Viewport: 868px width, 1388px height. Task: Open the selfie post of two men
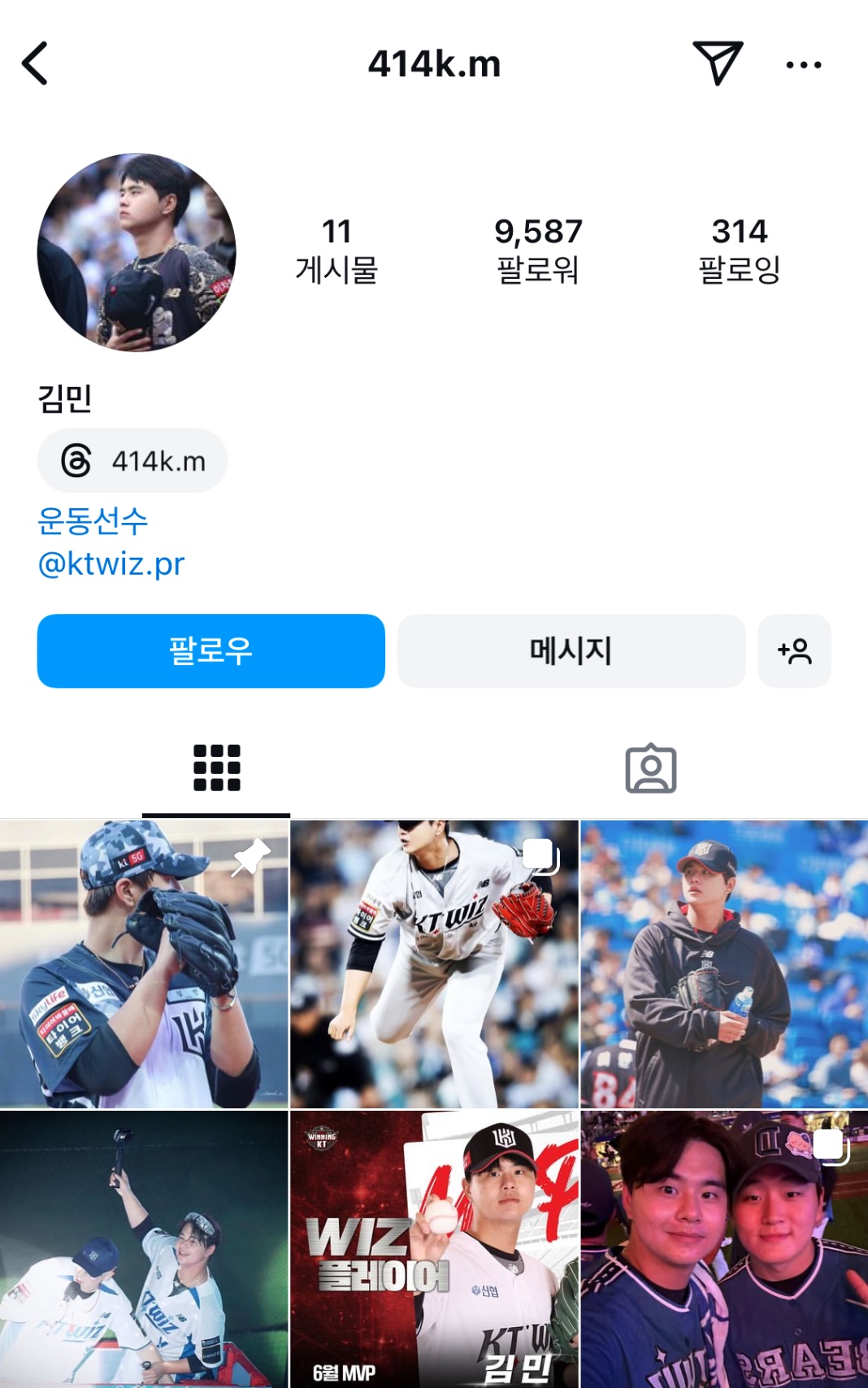tap(723, 1249)
